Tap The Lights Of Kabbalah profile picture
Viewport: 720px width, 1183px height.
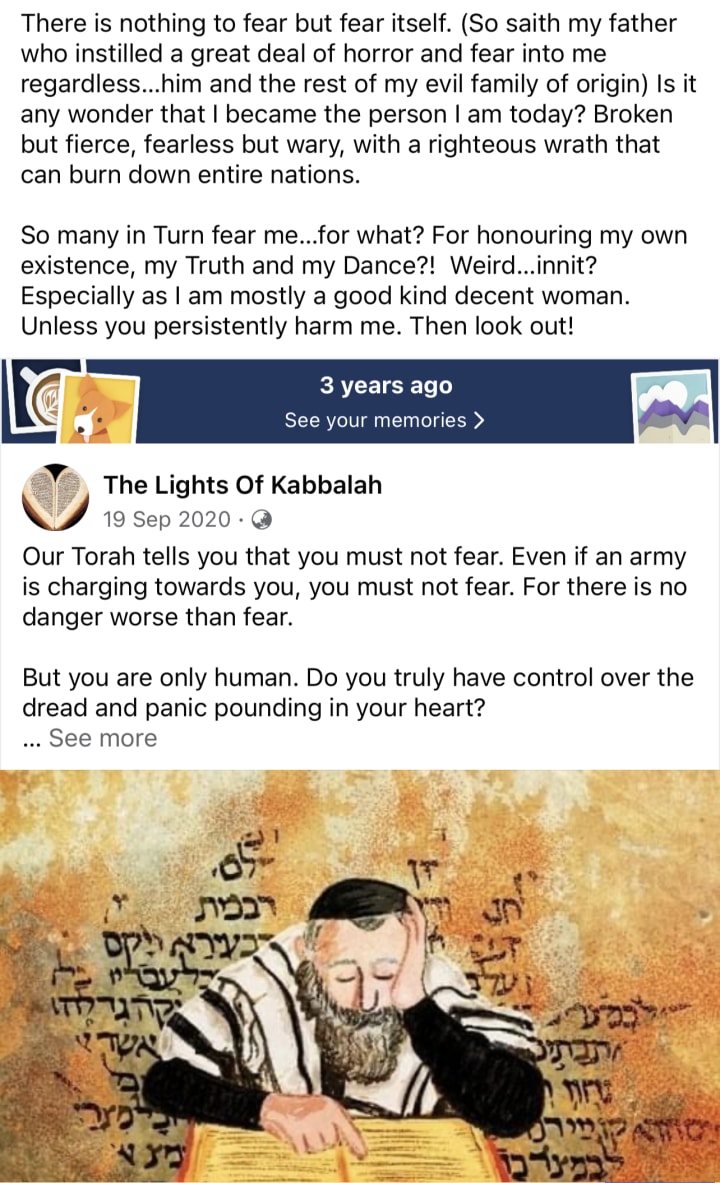[x=54, y=498]
